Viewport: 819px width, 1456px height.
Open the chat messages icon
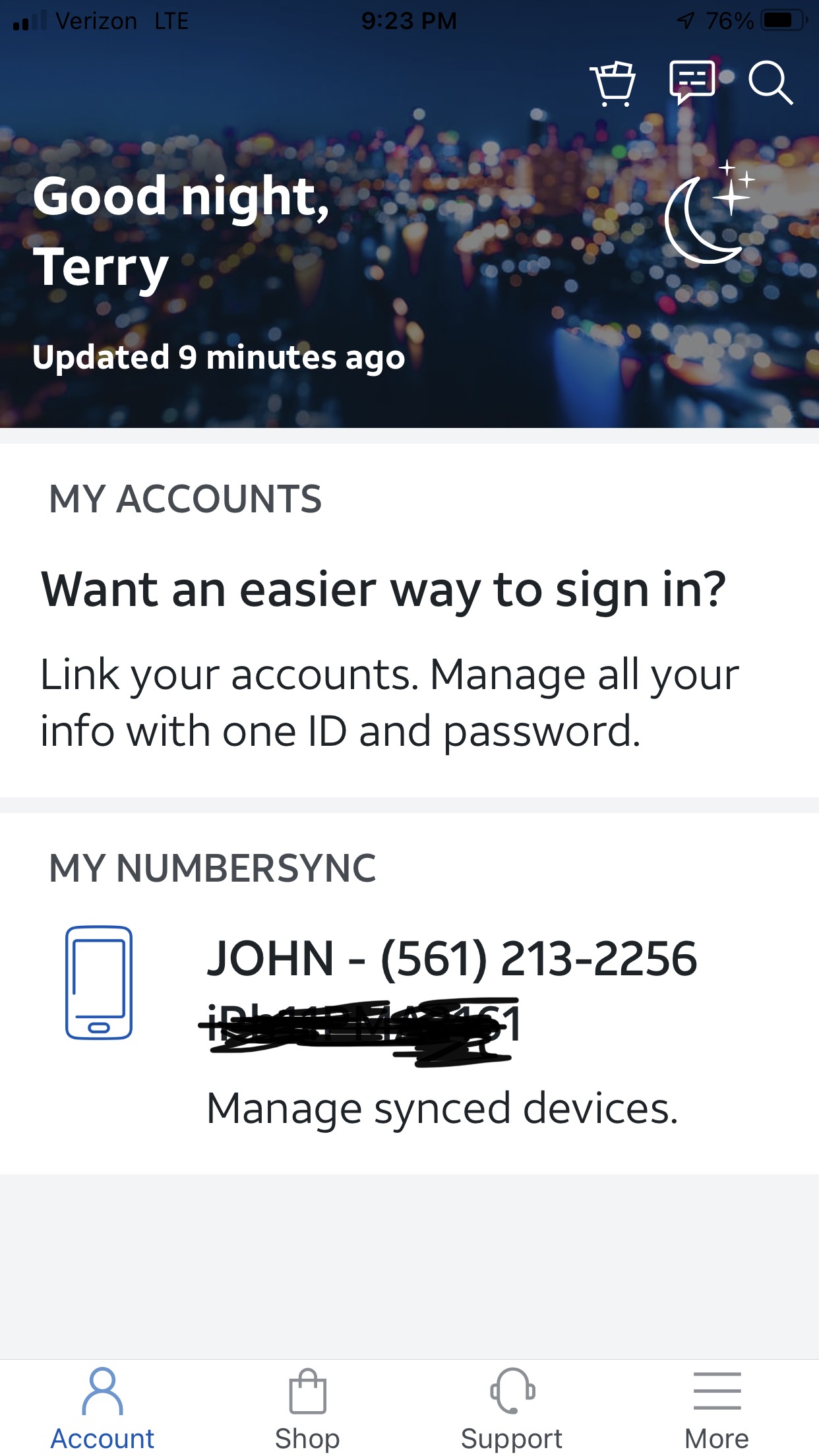[x=691, y=82]
